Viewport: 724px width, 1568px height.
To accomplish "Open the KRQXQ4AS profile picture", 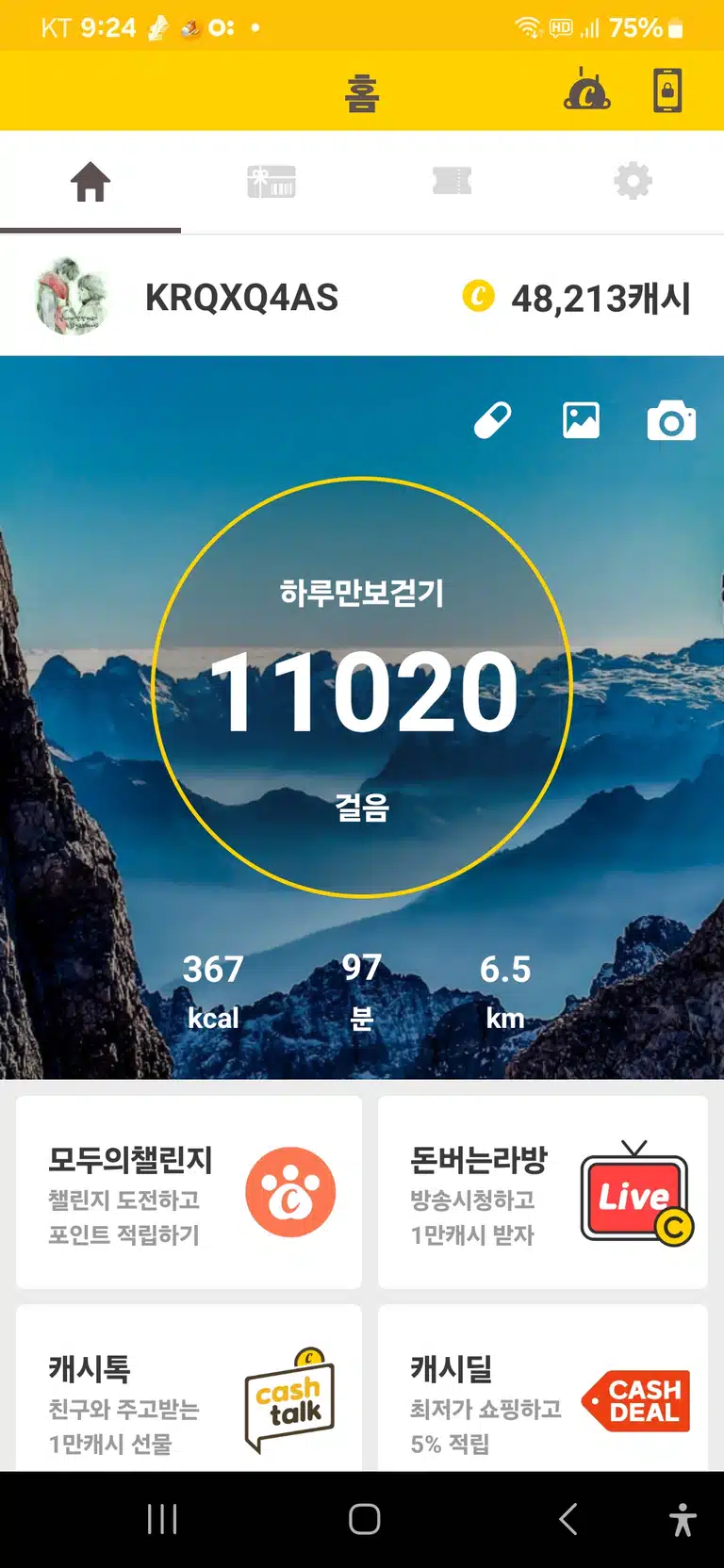I will 74,297.
